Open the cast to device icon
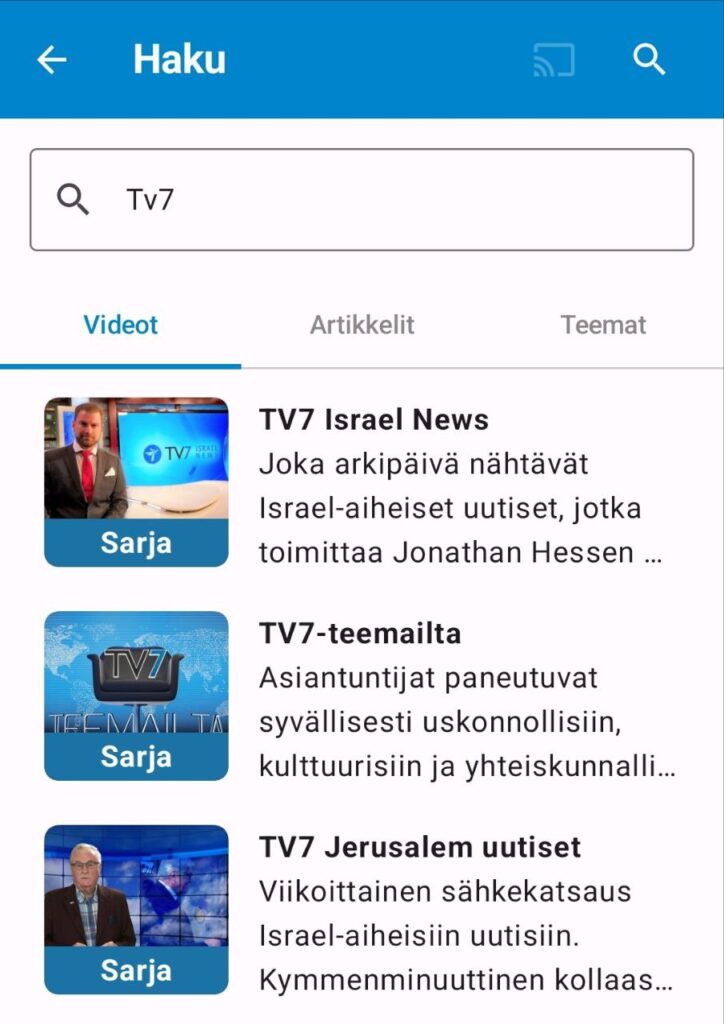This screenshot has height=1024, width=724. point(553,60)
